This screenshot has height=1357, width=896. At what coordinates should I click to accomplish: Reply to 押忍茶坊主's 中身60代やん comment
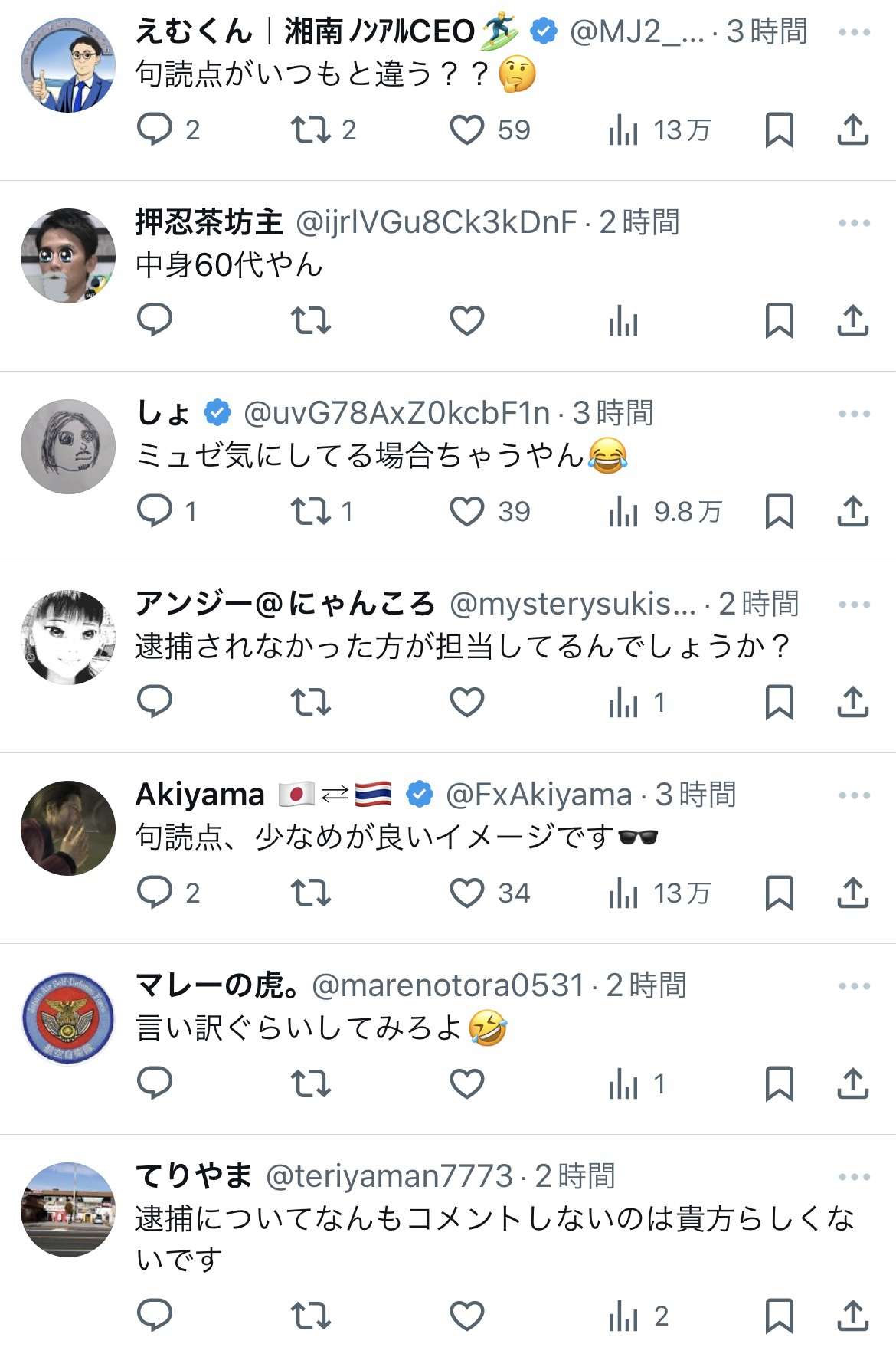pos(155,320)
